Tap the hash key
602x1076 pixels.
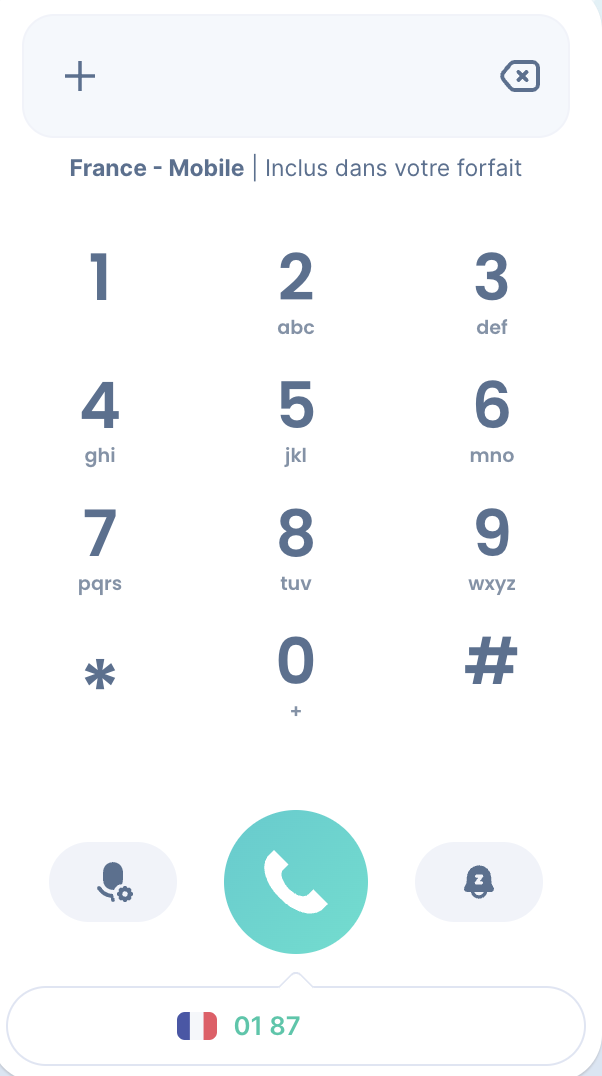tap(491, 662)
